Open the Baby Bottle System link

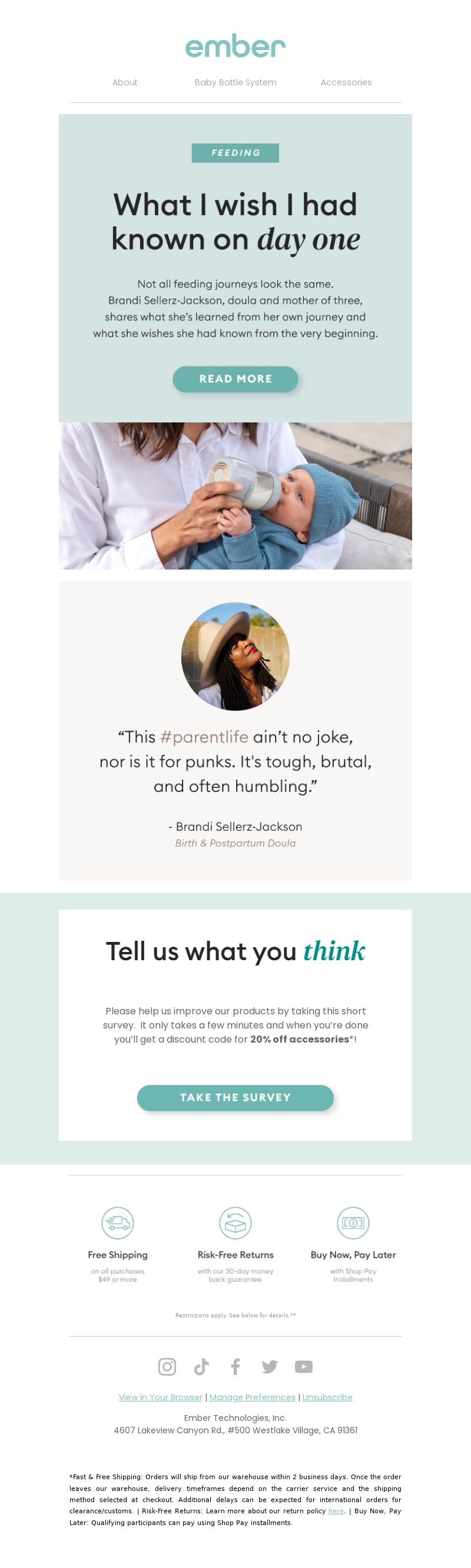[235, 82]
